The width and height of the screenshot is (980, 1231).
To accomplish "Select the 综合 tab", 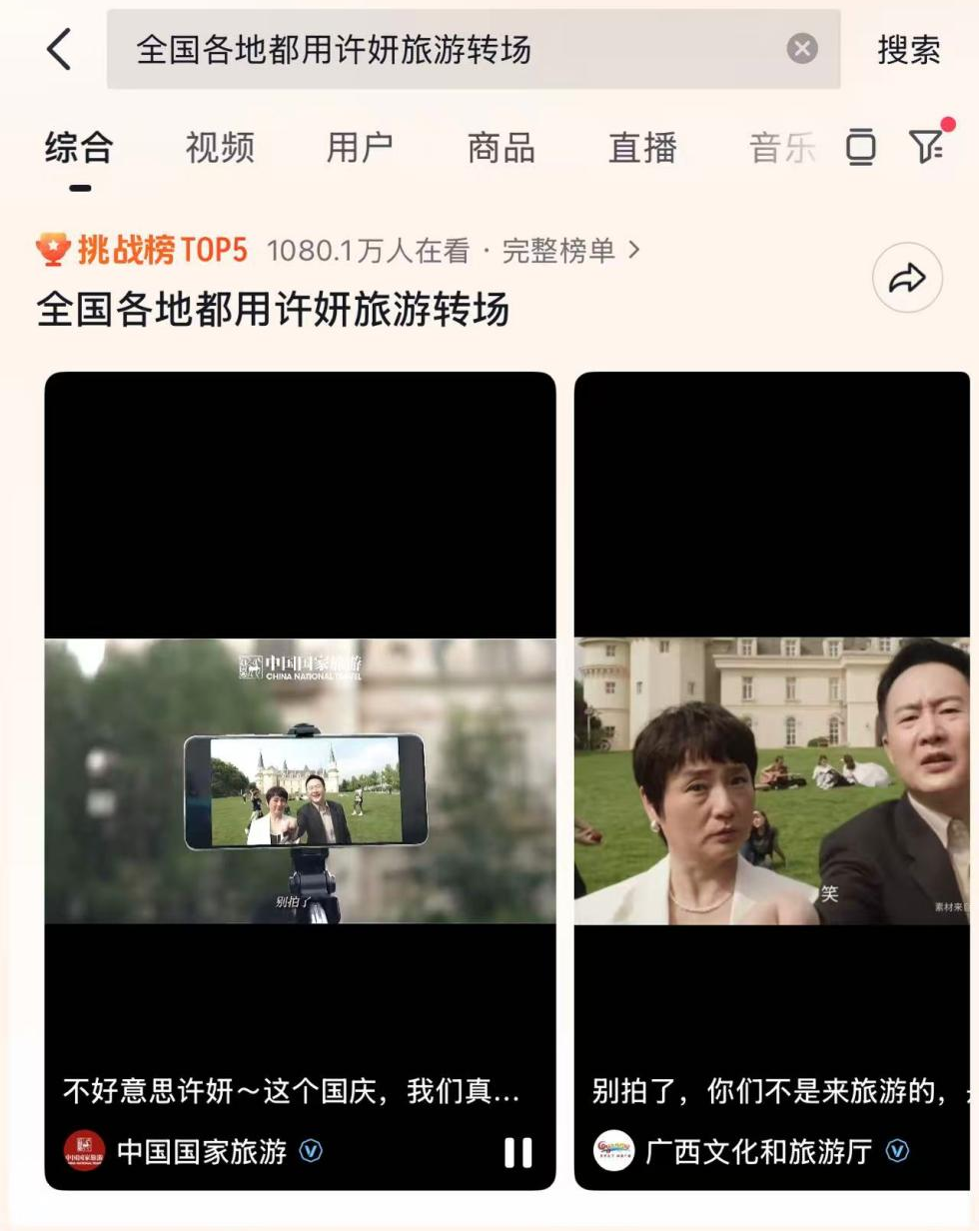I will (79, 148).
